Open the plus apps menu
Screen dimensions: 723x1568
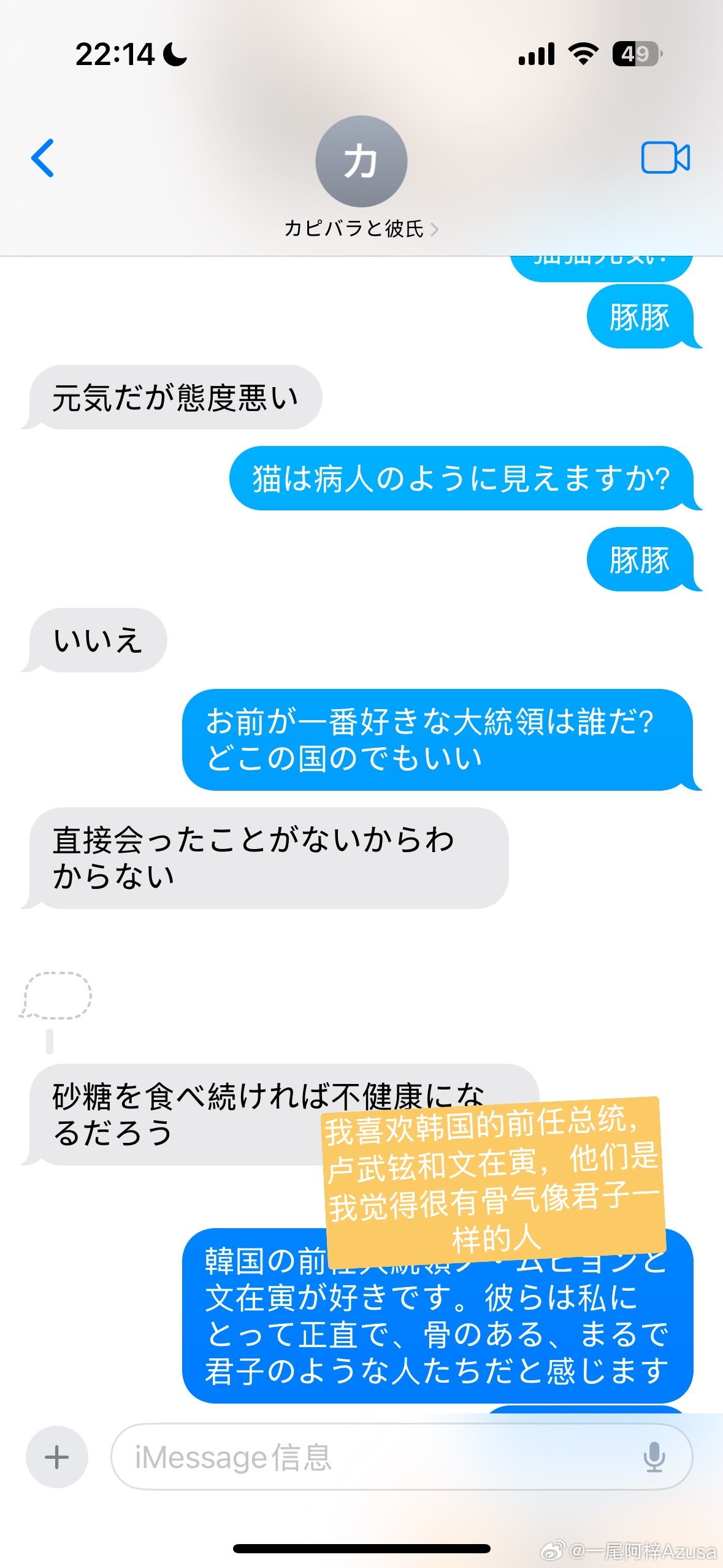pos(56,1457)
